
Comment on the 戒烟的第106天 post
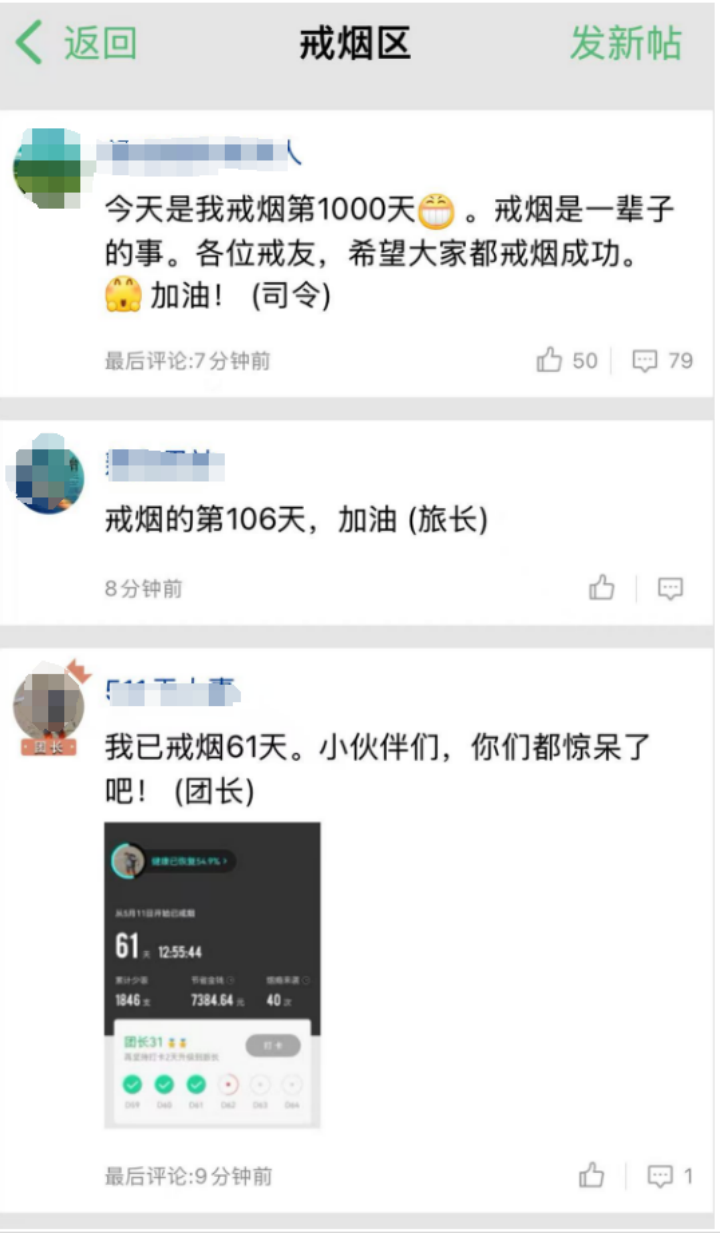(670, 588)
